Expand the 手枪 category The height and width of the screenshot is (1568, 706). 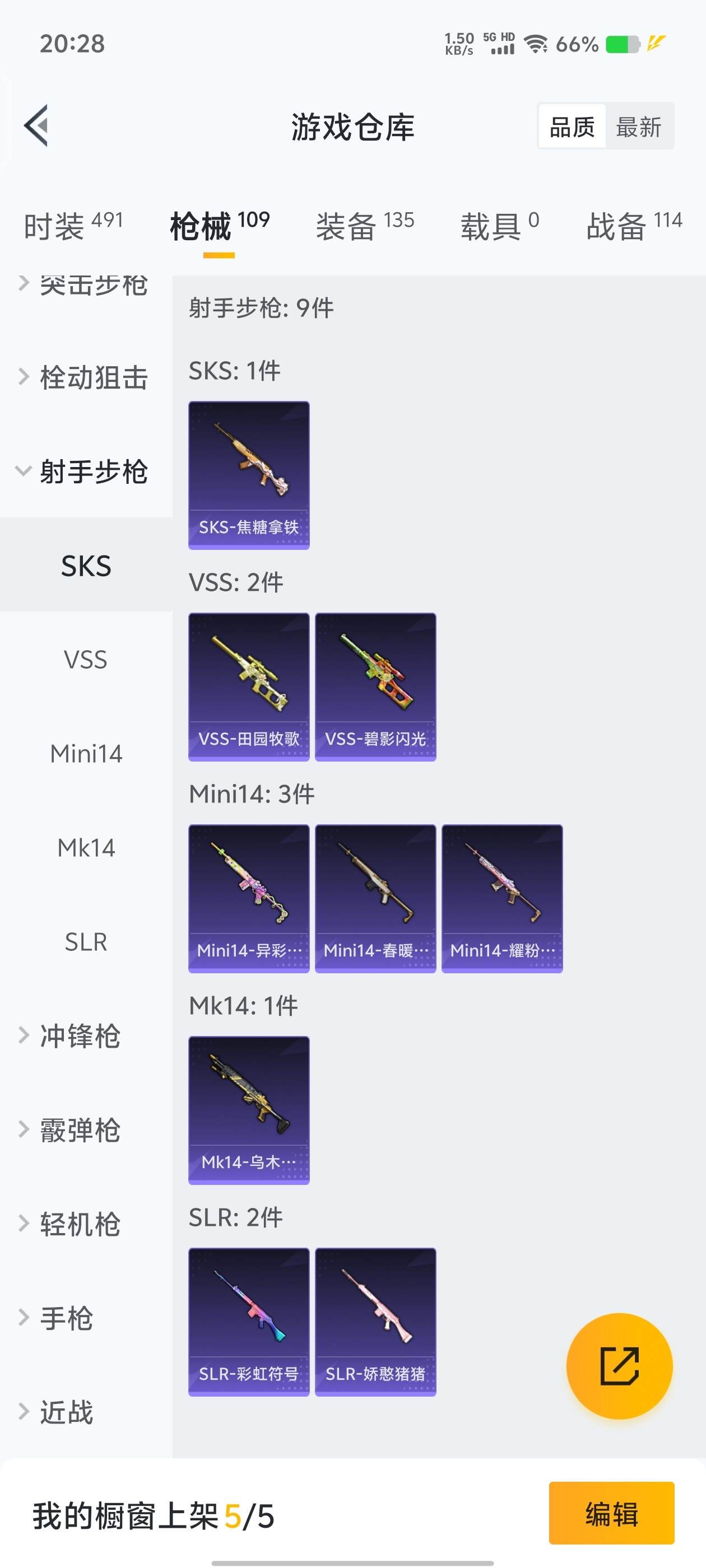pos(67,1318)
